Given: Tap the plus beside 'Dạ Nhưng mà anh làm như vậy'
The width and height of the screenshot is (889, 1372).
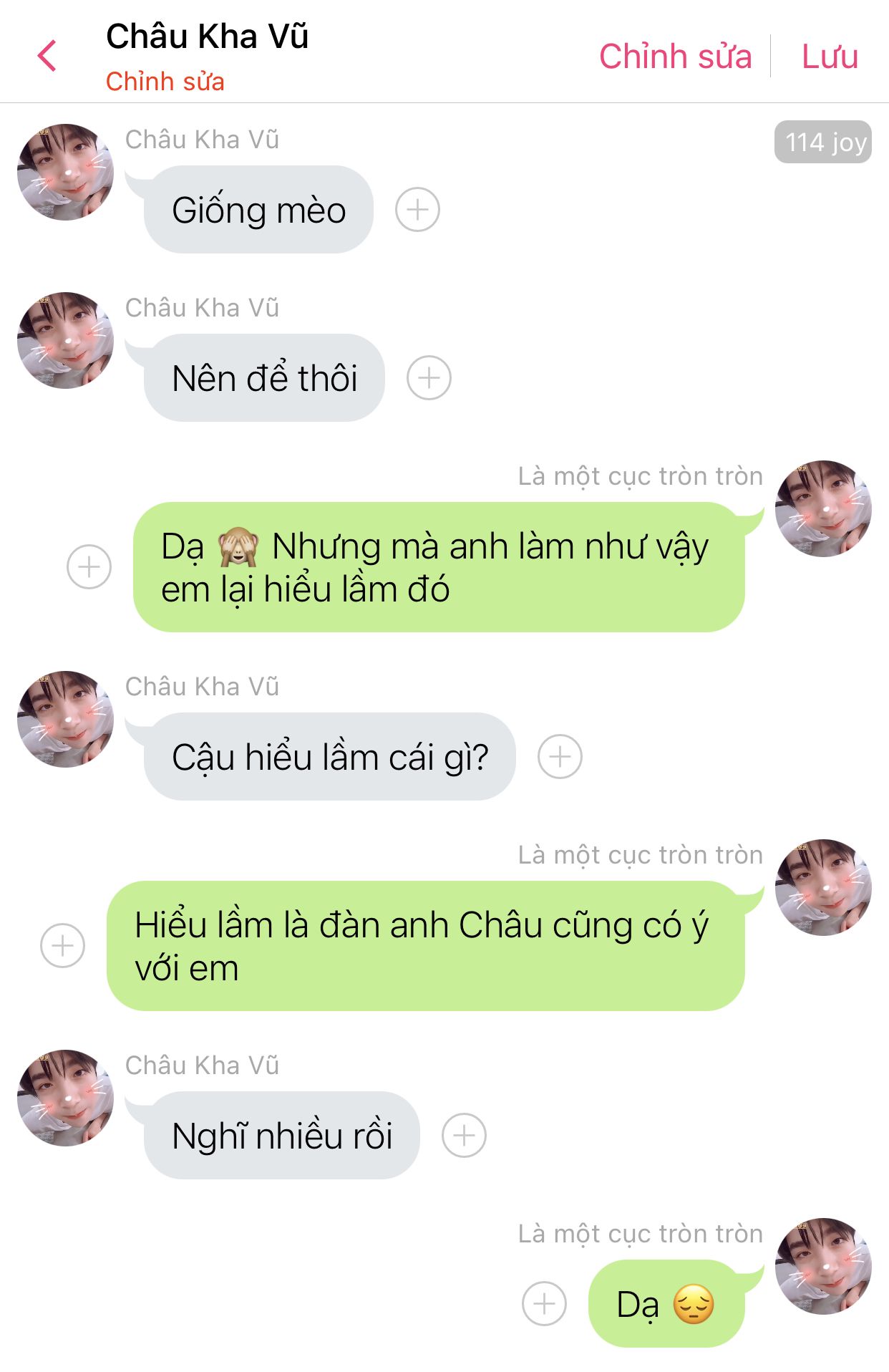Looking at the screenshot, I should point(89,567).
